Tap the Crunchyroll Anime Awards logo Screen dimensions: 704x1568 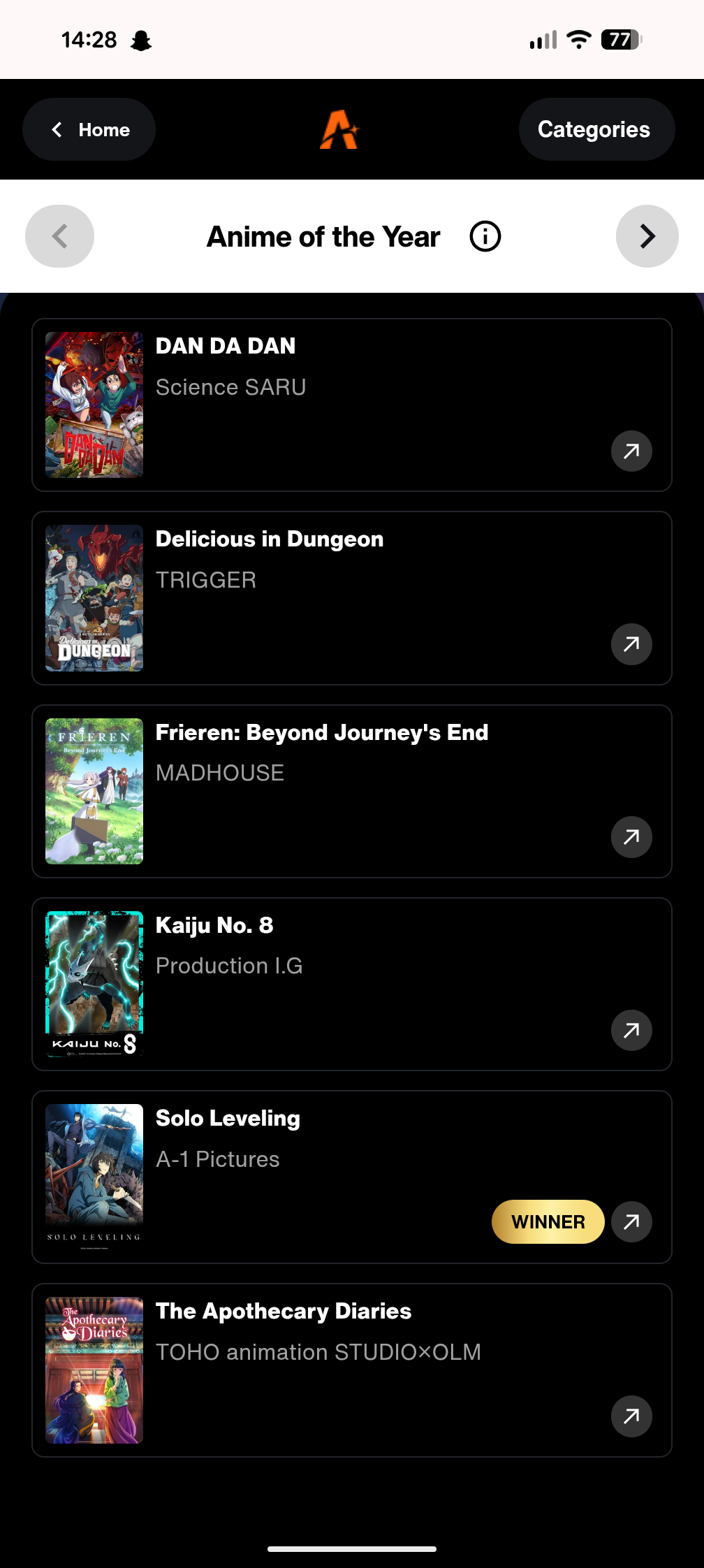339,130
